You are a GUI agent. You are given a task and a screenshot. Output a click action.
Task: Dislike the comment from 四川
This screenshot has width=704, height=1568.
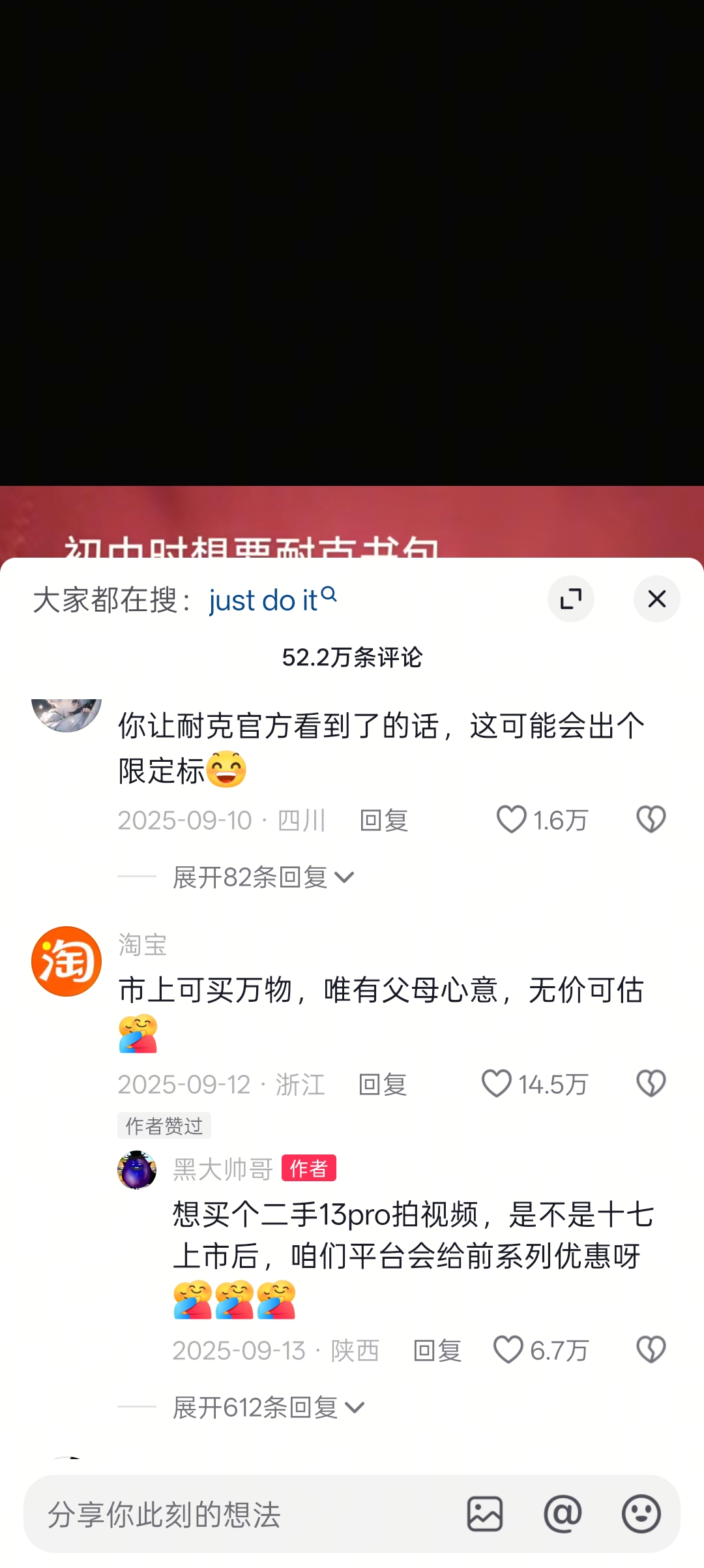[651, 819]
